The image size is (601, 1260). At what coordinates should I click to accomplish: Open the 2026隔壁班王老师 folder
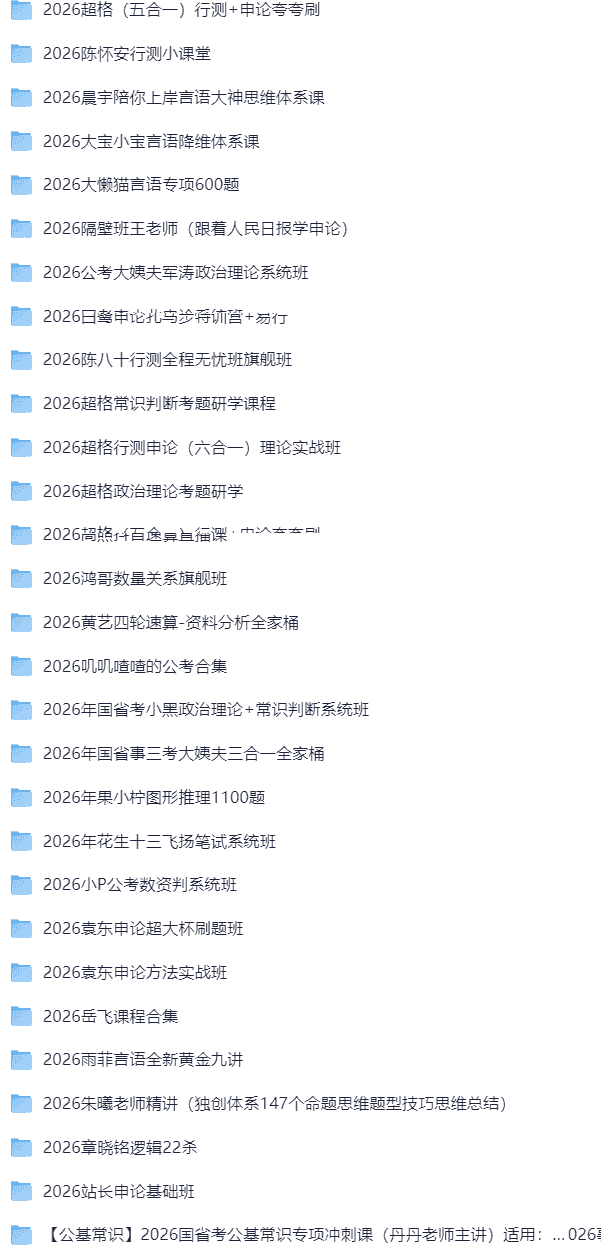click(195, 229)
